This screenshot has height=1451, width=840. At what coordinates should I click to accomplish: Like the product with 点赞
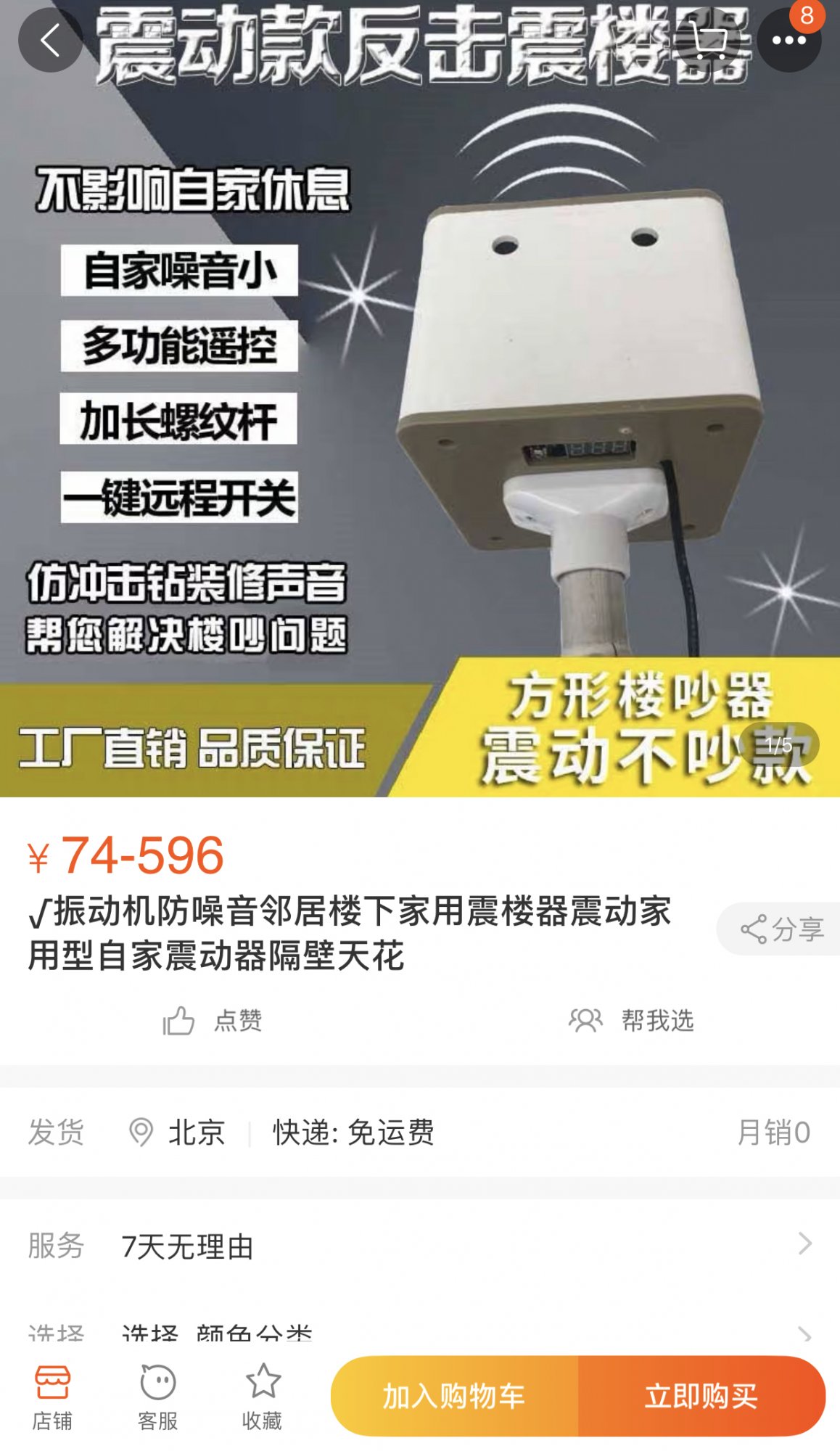coord(212,1021)
